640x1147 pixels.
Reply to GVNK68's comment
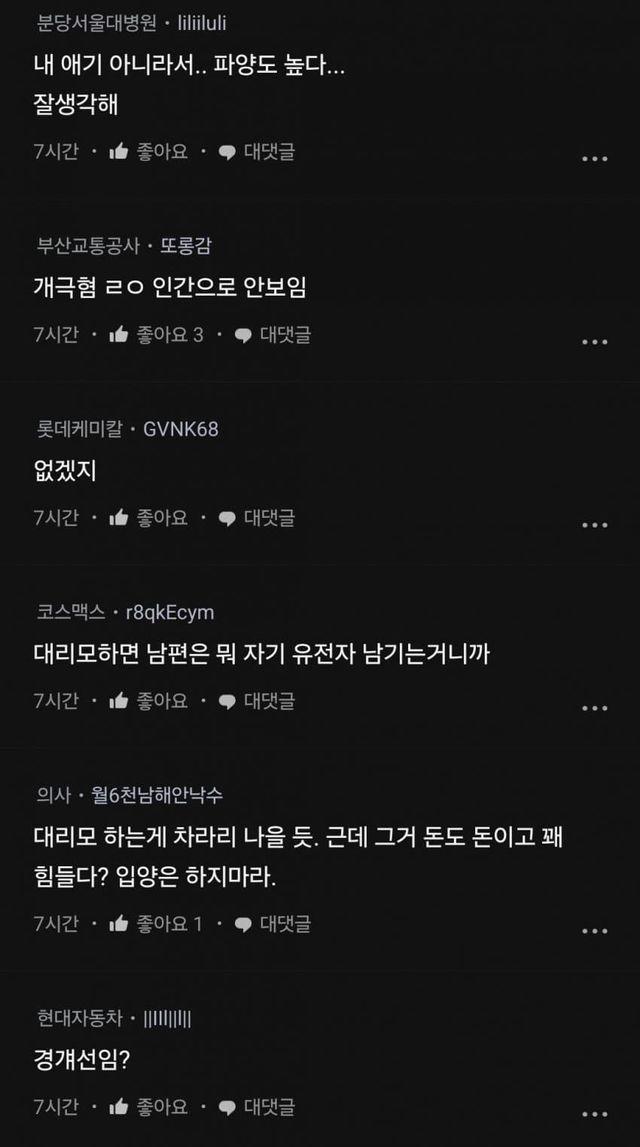tap(256, 518)
